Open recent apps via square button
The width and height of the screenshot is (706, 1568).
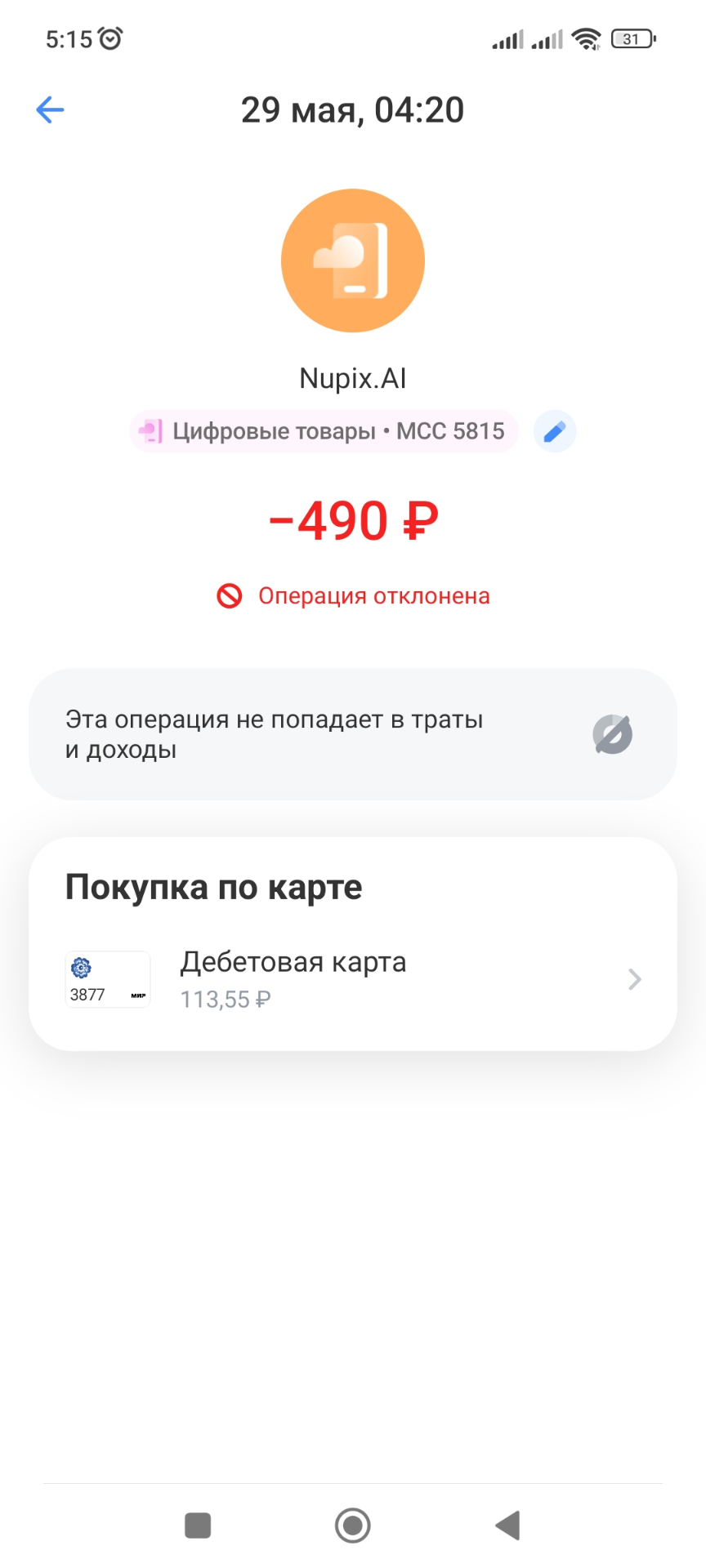pyautogui.click(x=198, y=1525)
